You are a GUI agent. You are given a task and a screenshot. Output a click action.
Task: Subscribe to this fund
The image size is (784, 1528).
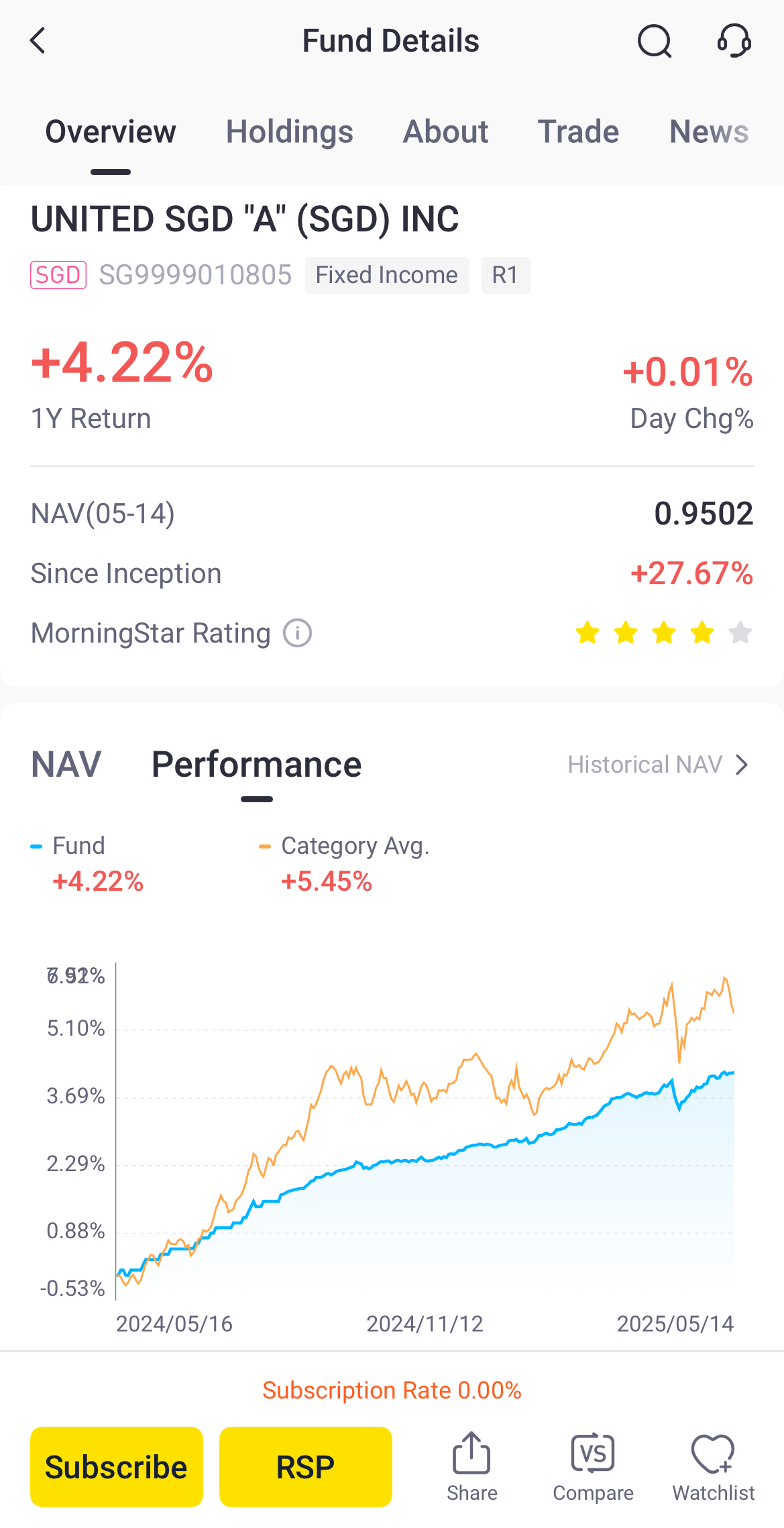coord(117,1466)
